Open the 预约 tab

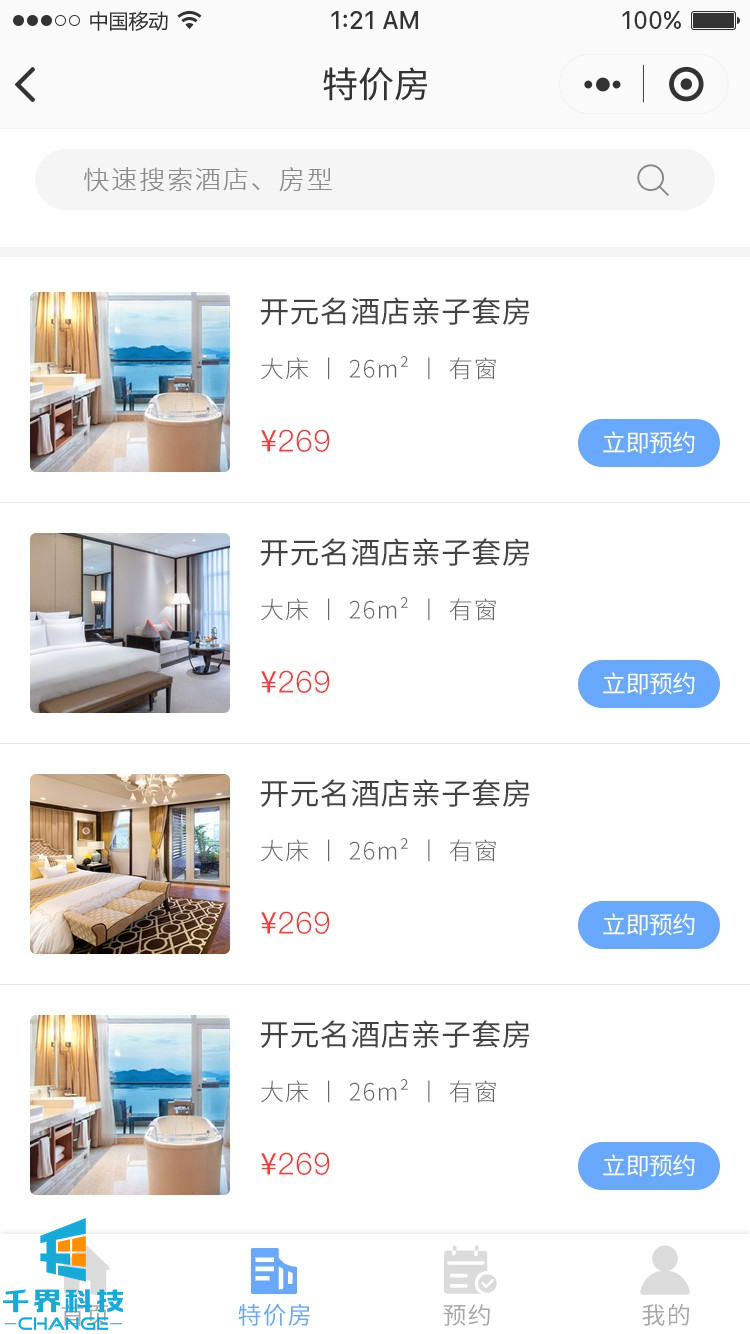pos(468,1286)
